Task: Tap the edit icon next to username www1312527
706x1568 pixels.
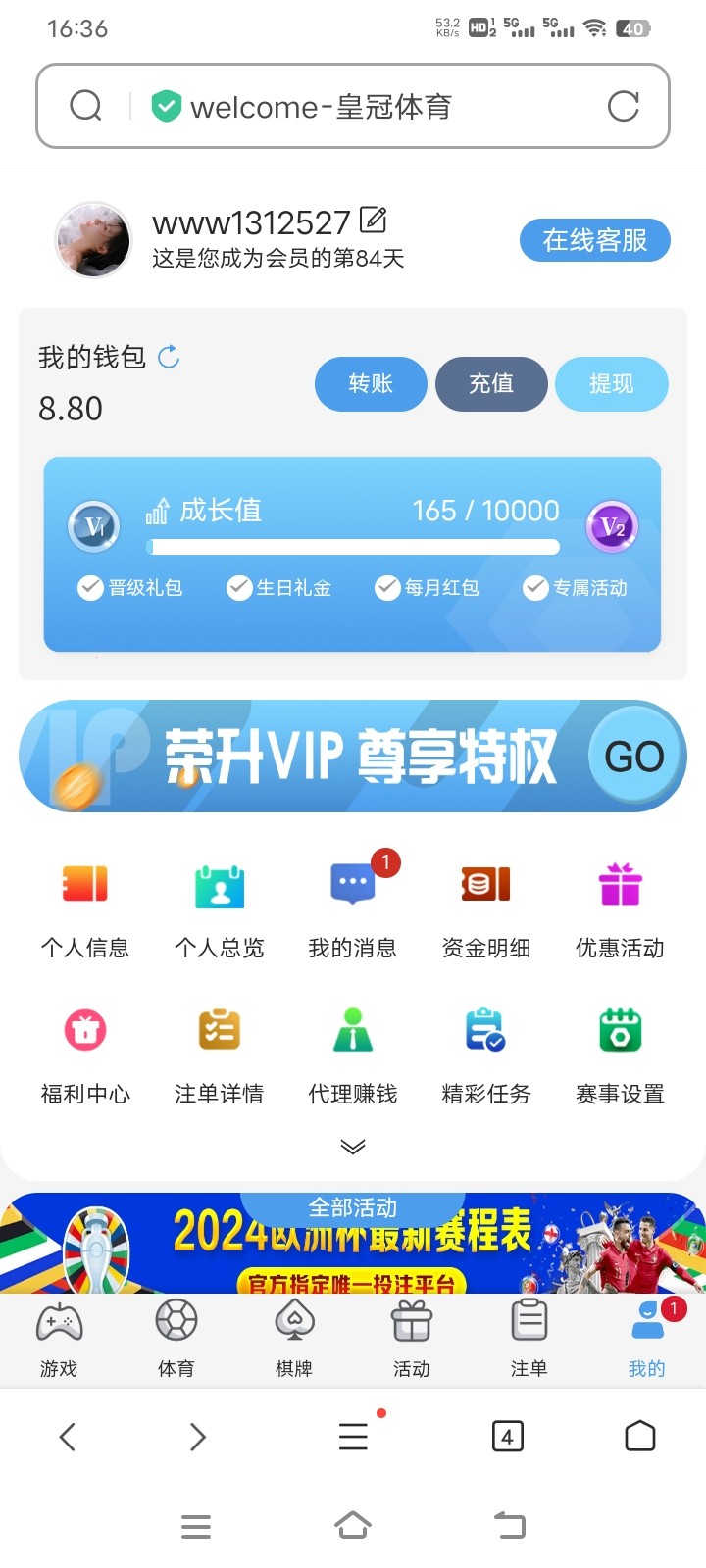Action: coord(374,220)
